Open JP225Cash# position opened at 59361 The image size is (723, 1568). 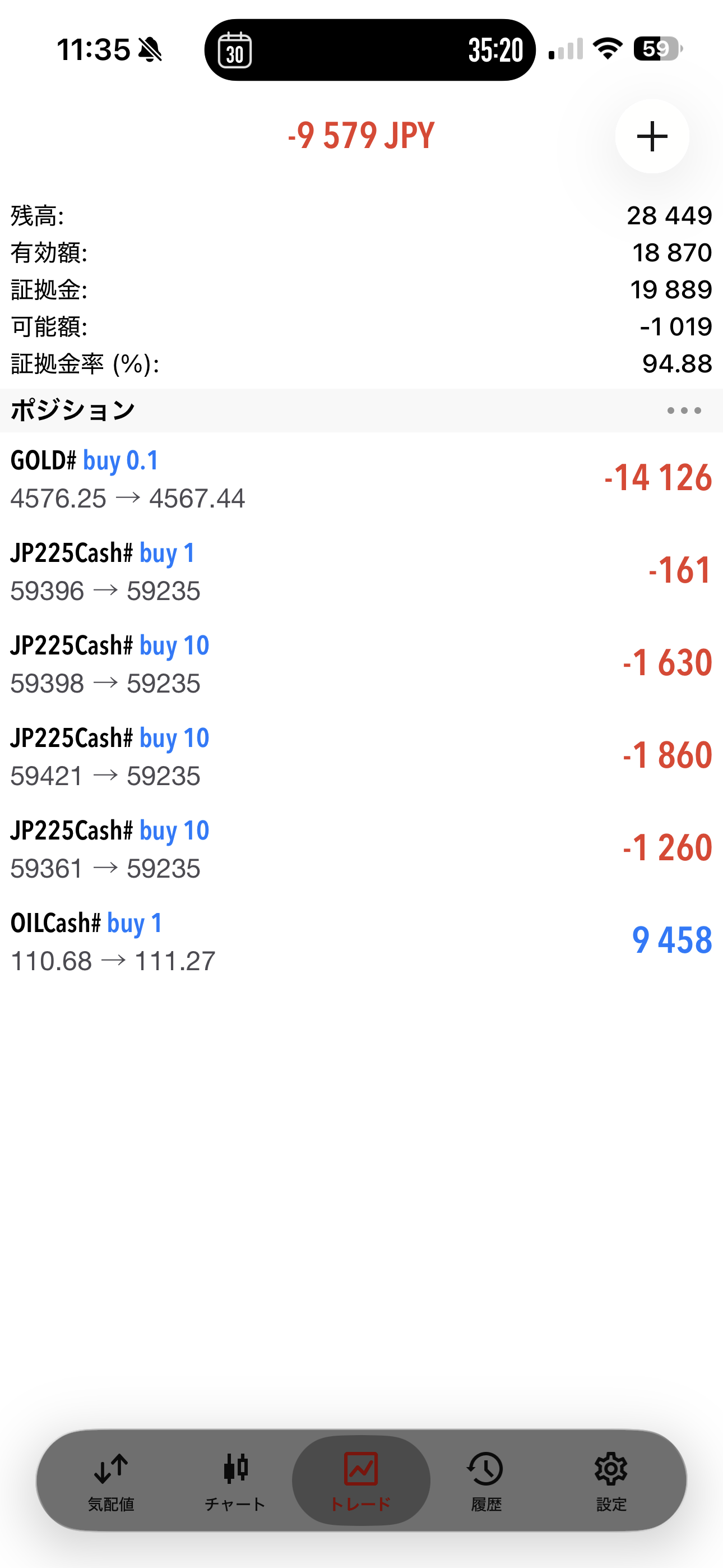click(361, 849)
